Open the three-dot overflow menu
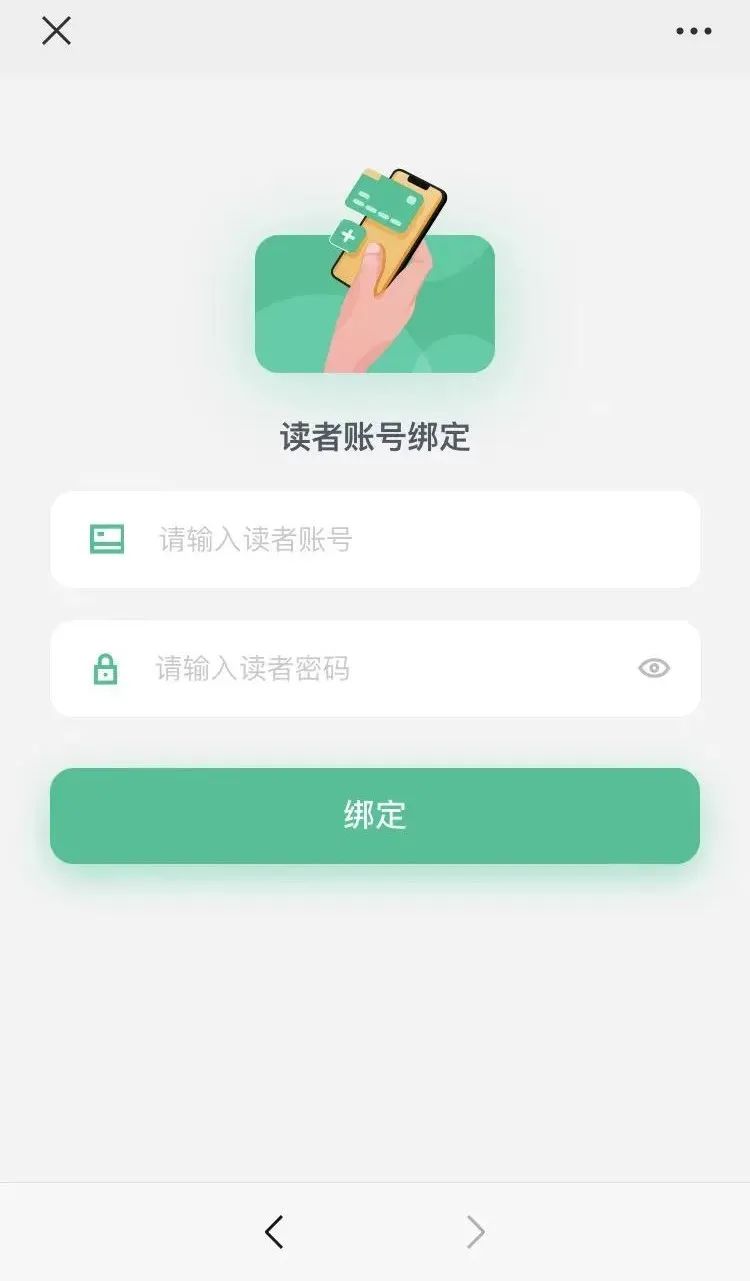 693,31
